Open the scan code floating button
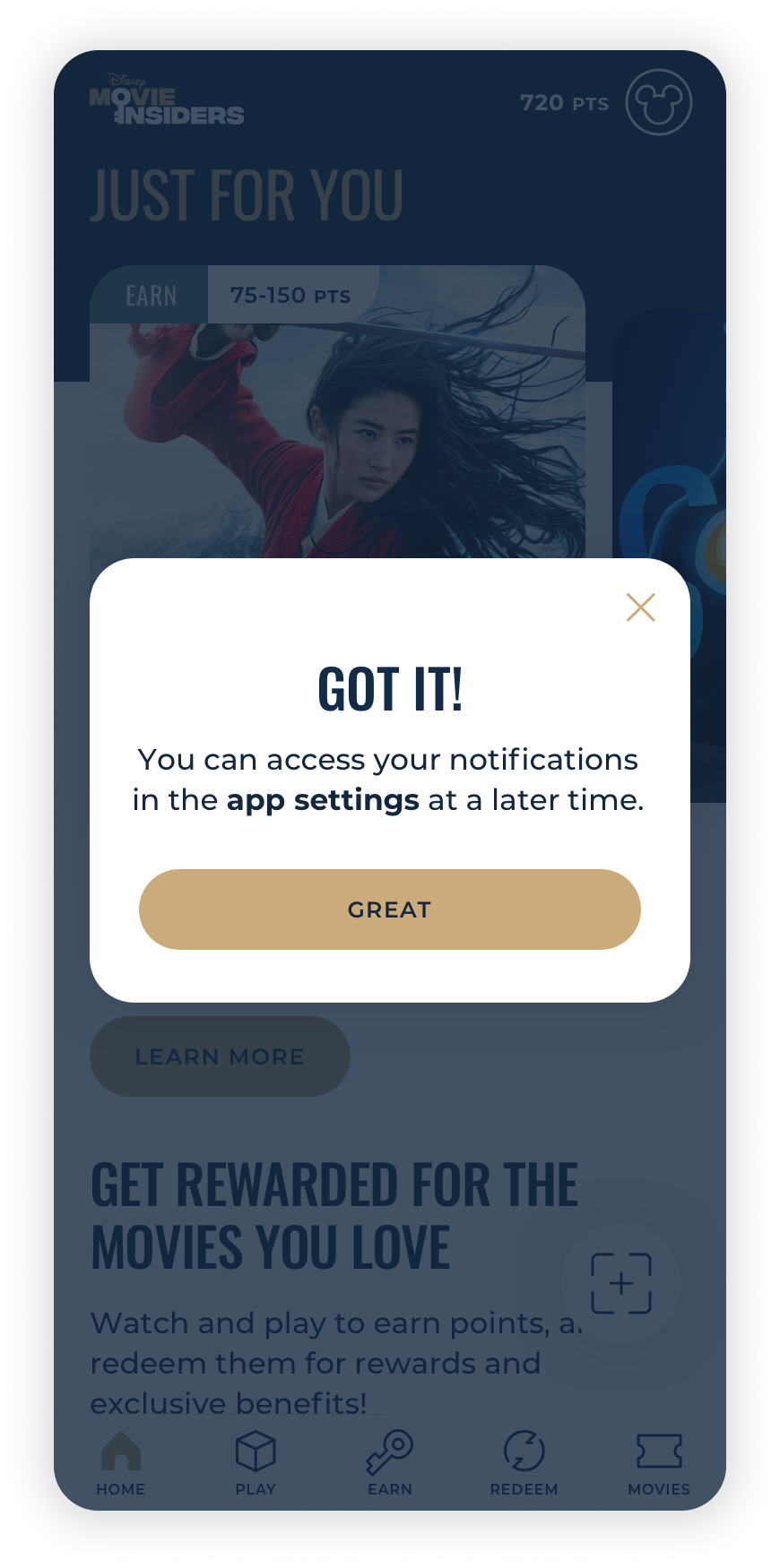This screenshot has width=780, height=1568. [620, 1283]
